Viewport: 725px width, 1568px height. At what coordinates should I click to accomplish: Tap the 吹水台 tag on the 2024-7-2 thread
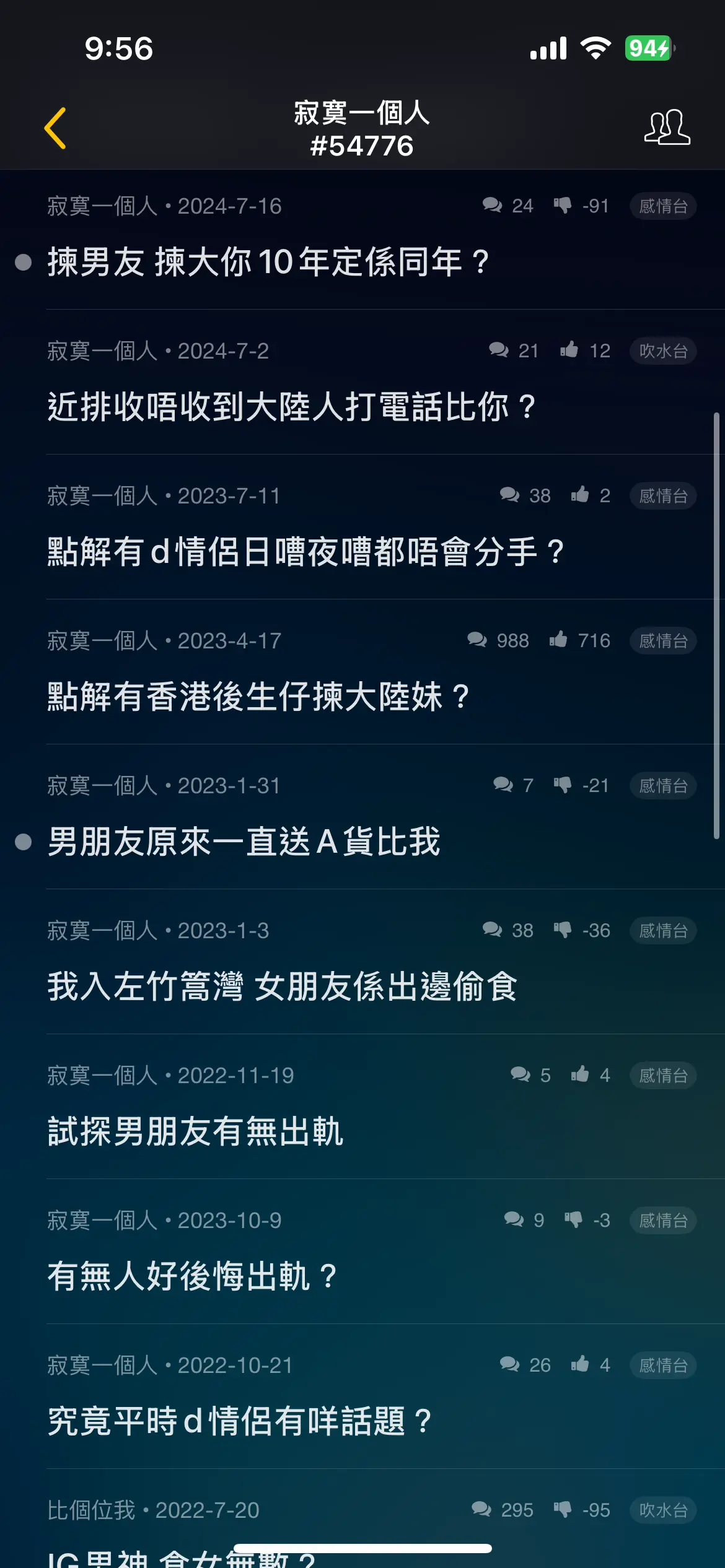pos(663,351)
